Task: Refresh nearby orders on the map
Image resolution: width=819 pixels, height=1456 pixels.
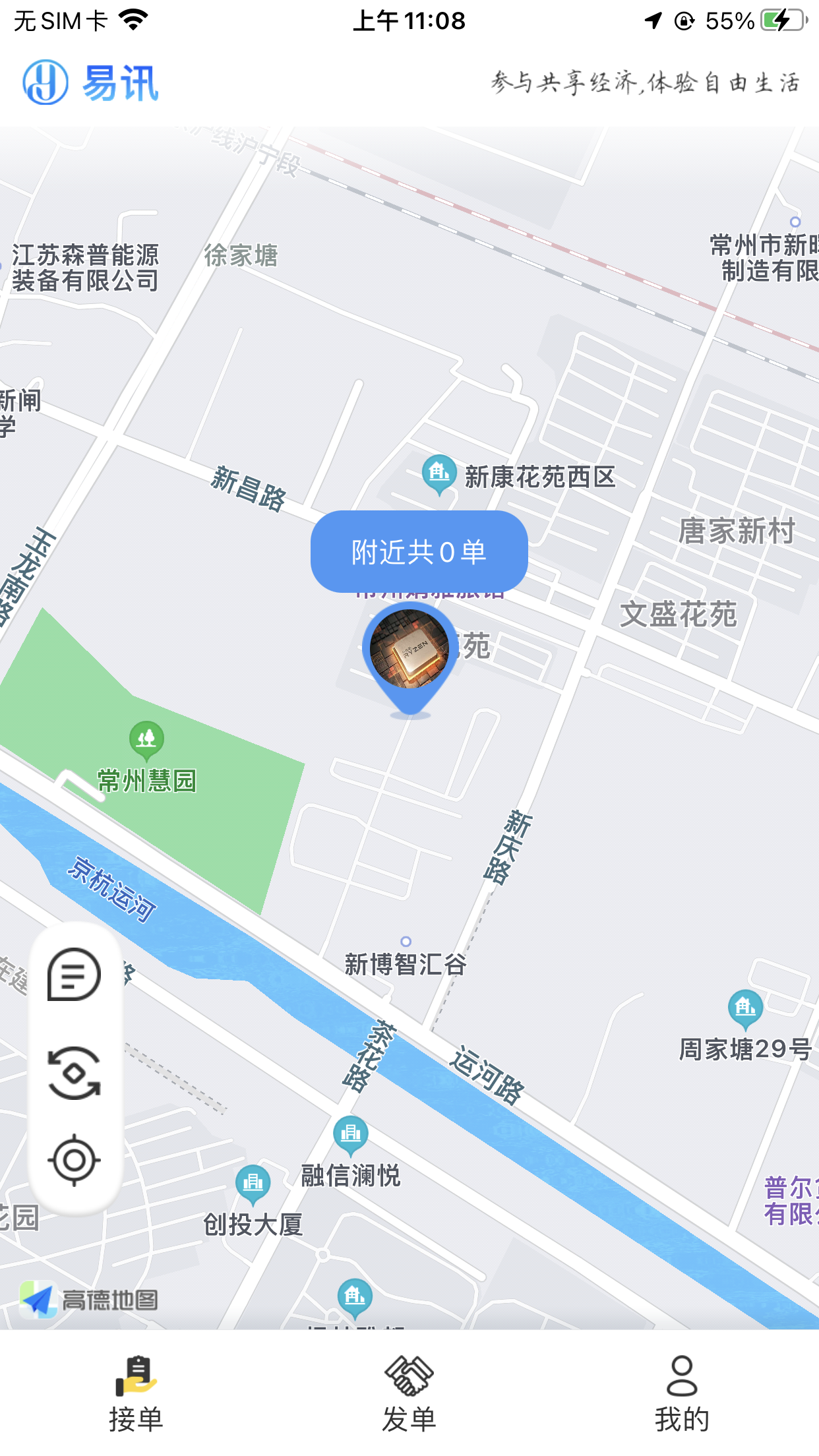Action: [x=75, y=1073]
